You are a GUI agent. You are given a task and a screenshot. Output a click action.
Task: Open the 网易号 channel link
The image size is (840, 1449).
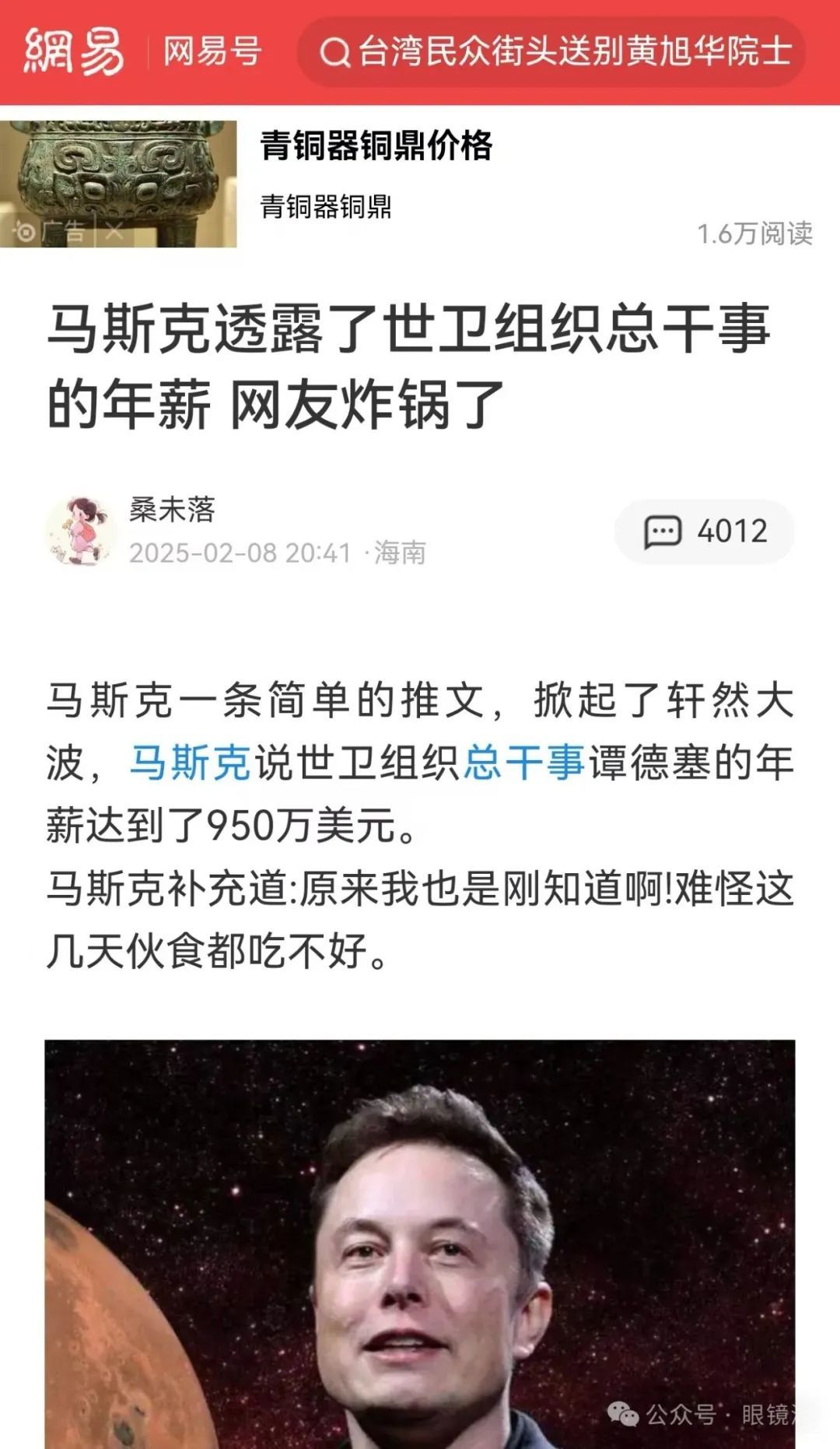click(x=212, y=52)
